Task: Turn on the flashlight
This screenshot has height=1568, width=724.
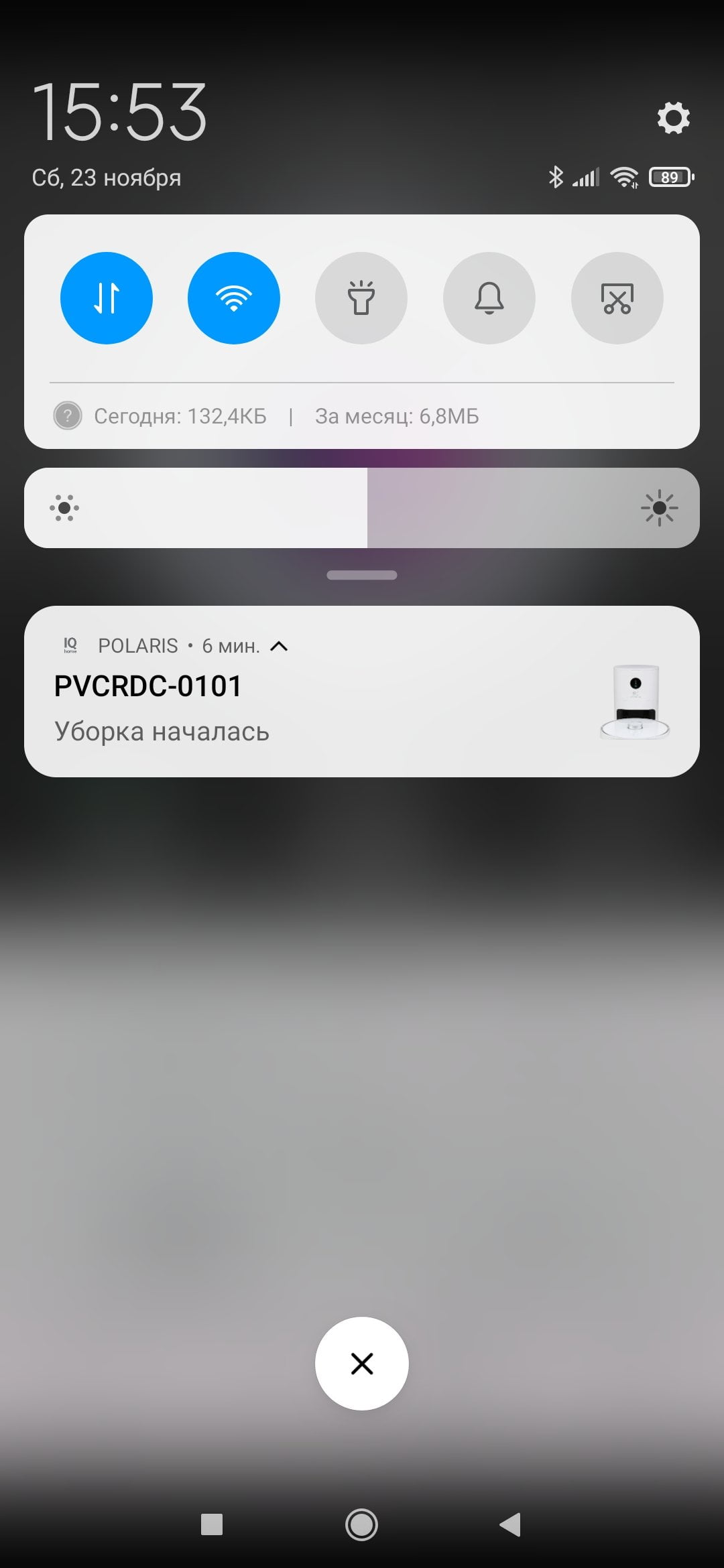Action: tap(361, 298)
